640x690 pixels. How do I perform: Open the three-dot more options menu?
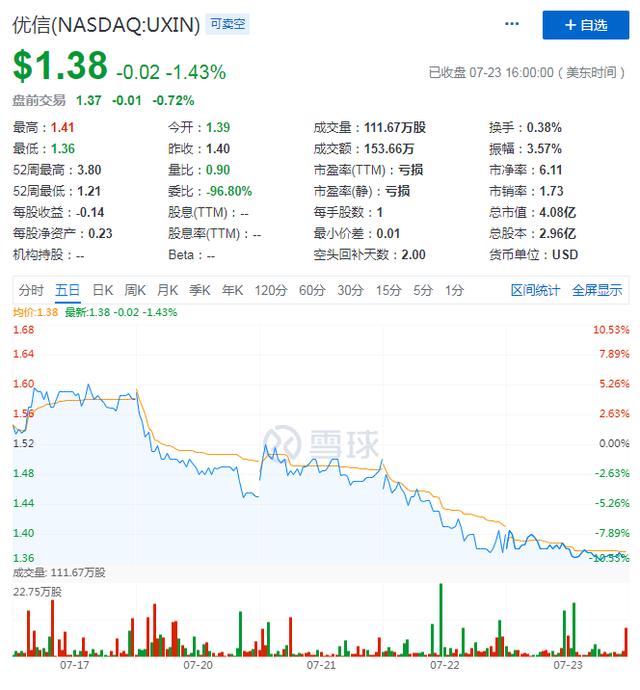click(513, 24)
